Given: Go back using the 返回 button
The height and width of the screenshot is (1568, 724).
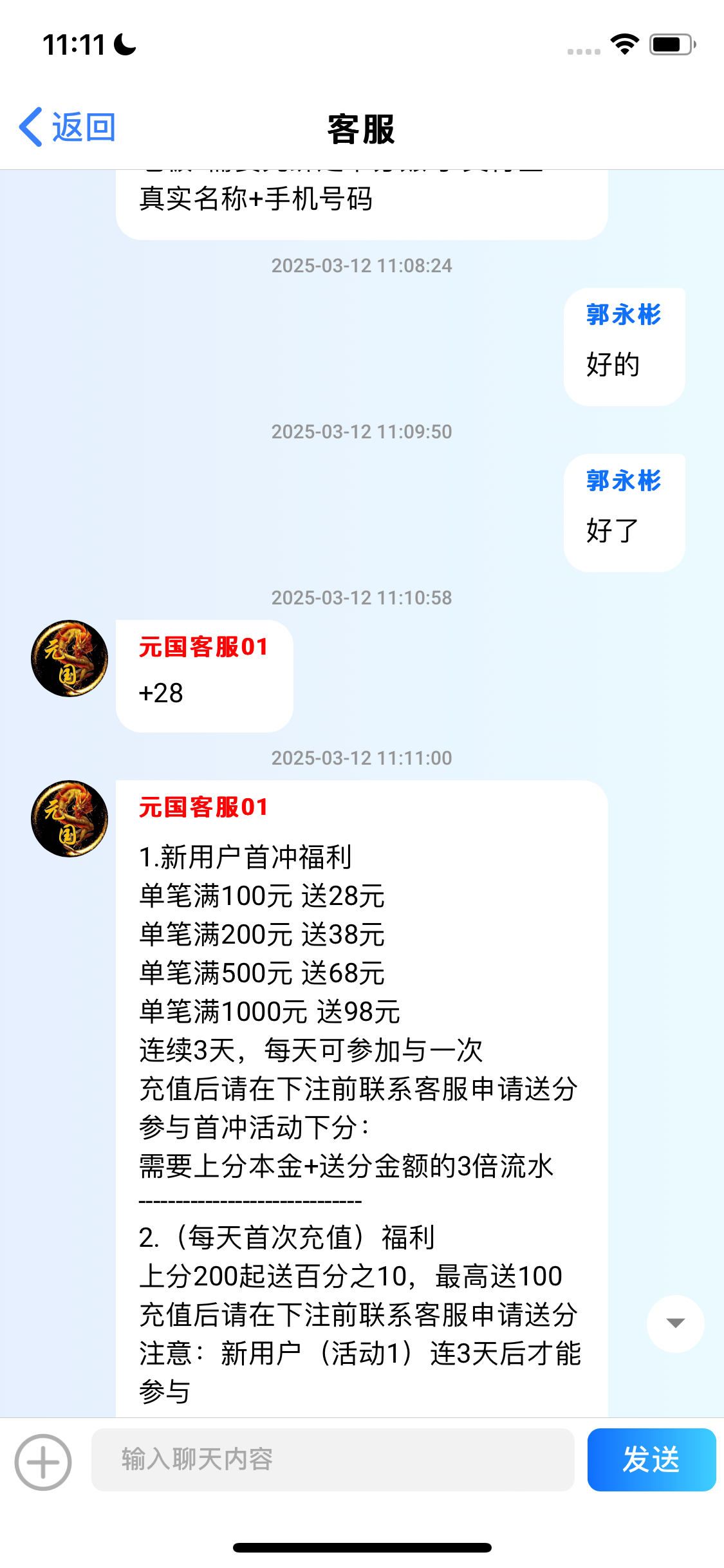Looking at the screenshot, I should [68, 127].
